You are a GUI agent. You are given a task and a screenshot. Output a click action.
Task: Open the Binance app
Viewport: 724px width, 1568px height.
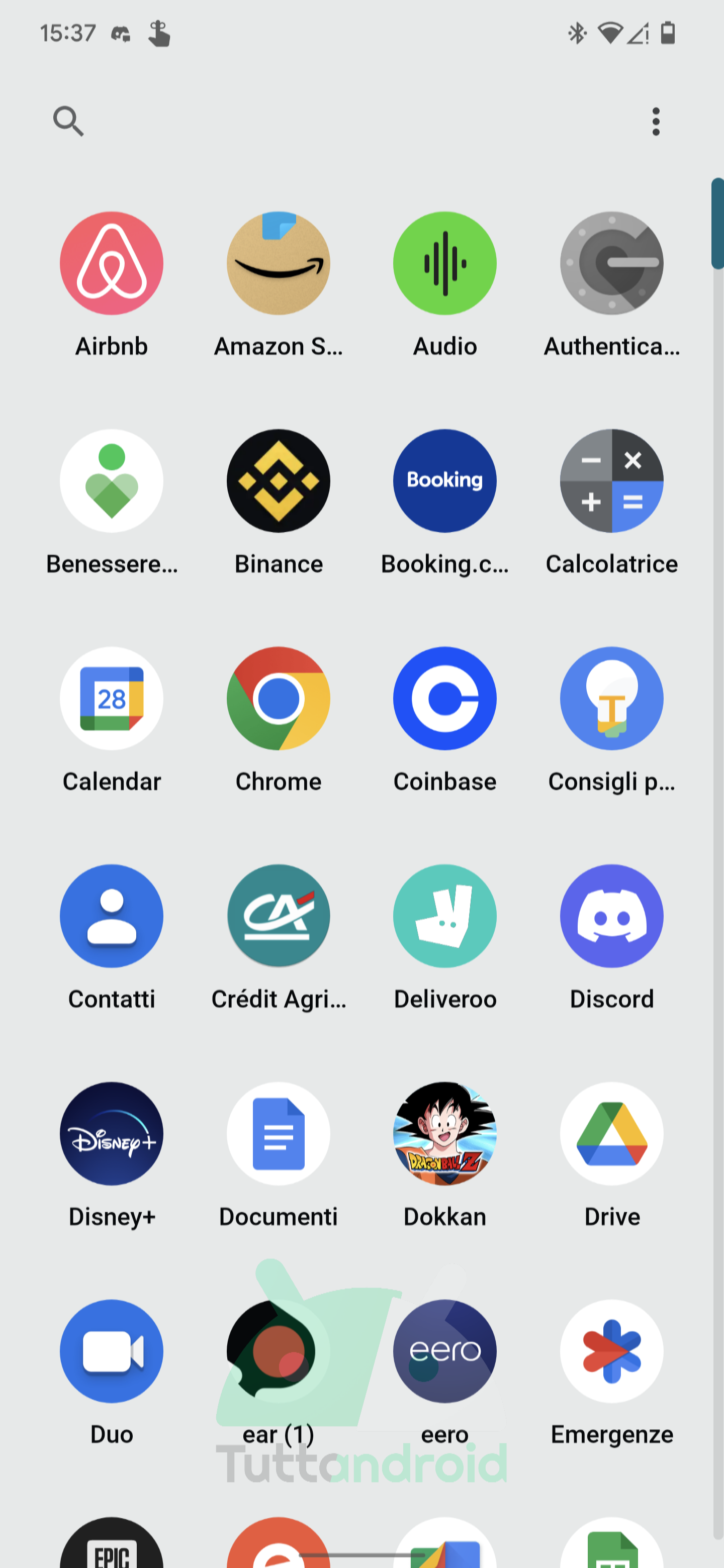278,481
